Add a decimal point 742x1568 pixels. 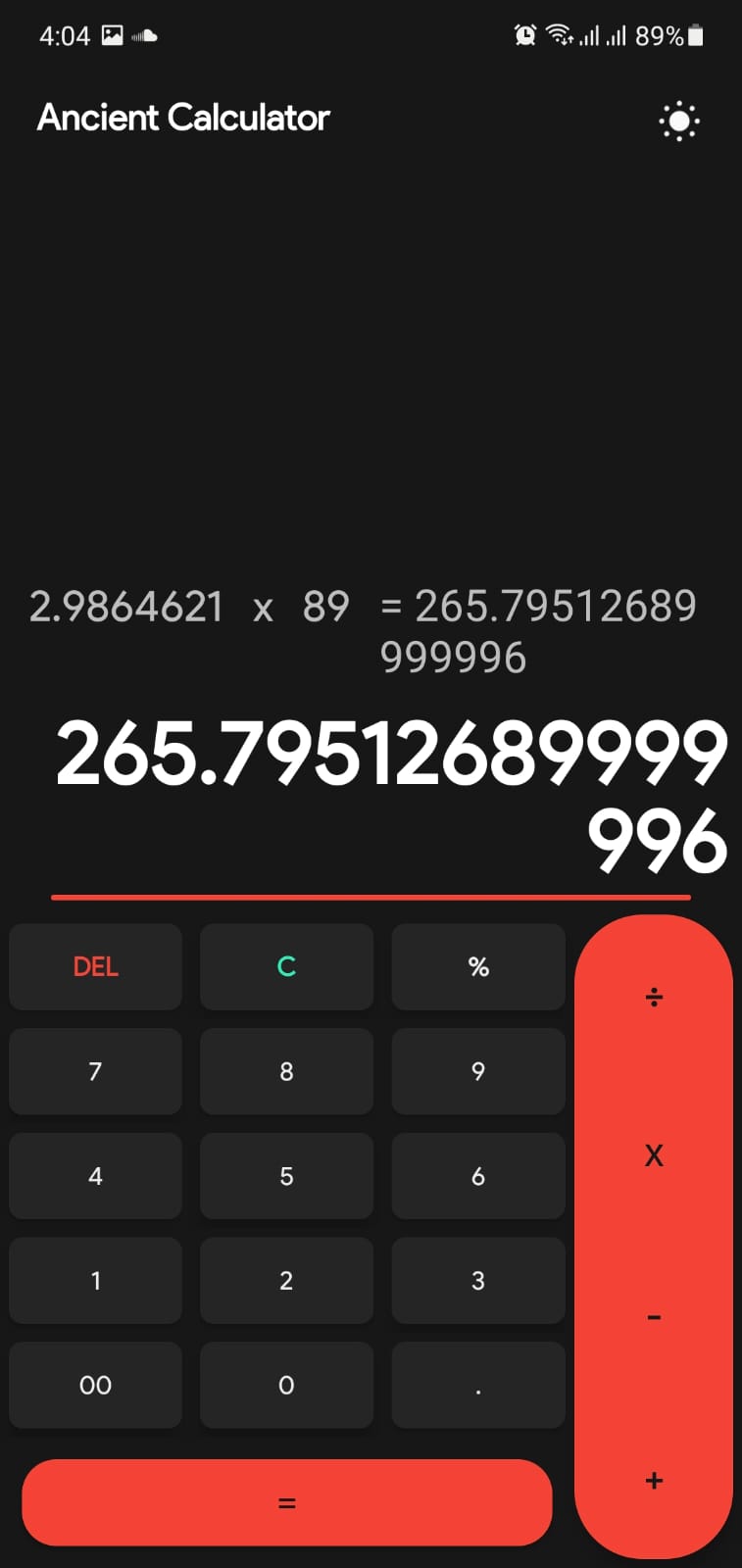(x=478, y=1385)
